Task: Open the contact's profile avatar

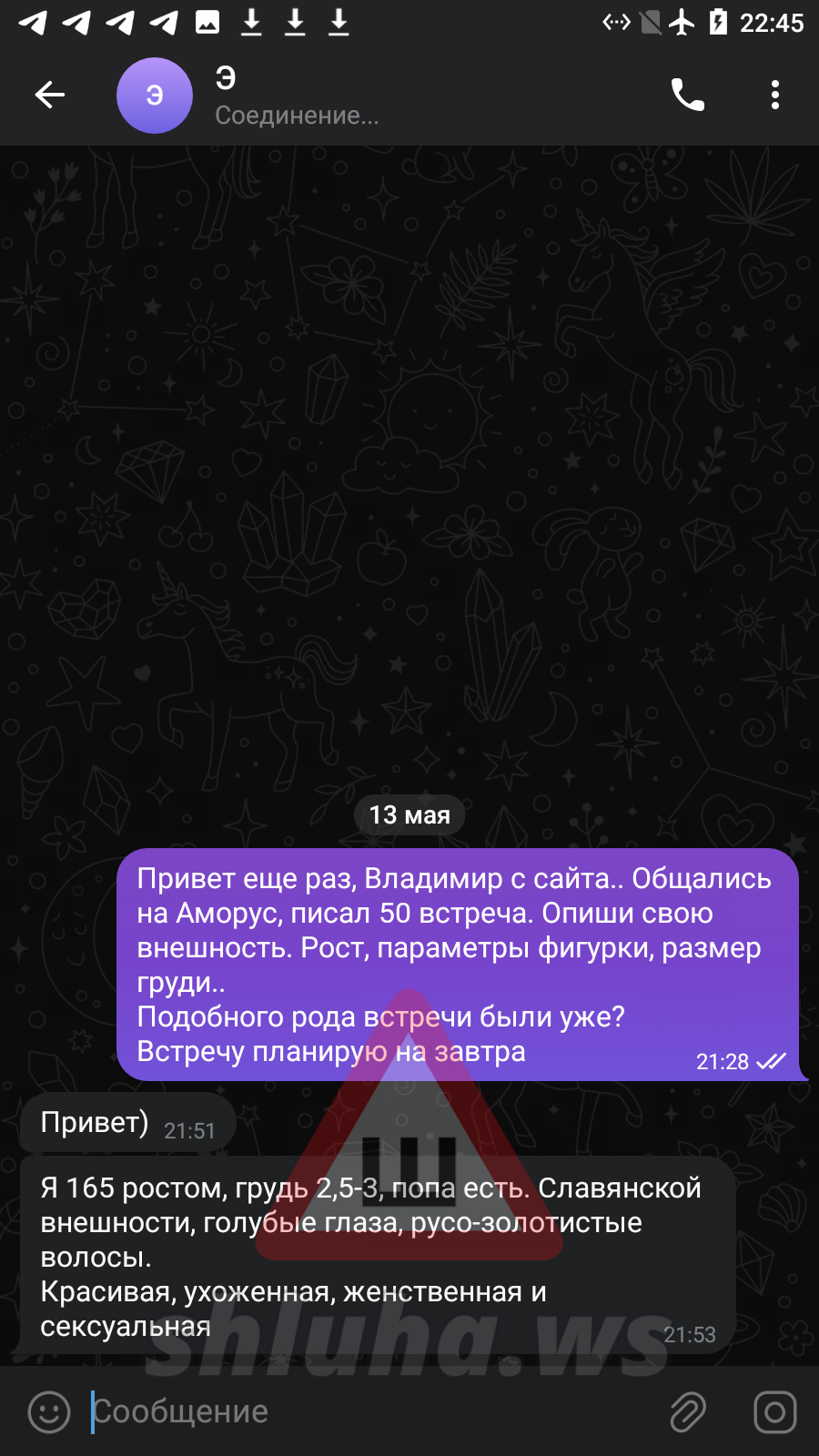Action: coord(155,96)
